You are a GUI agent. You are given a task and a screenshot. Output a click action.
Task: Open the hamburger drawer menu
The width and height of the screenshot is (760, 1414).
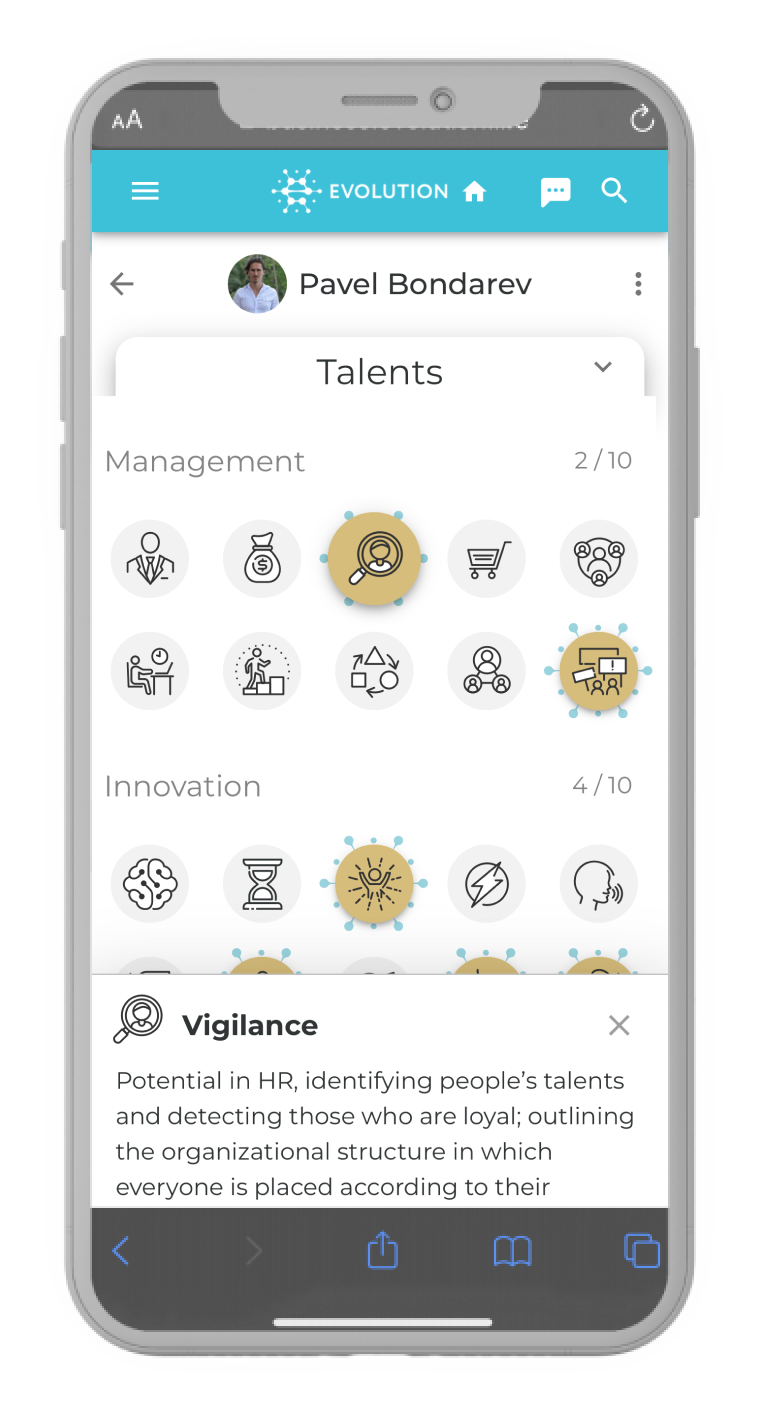145,191
